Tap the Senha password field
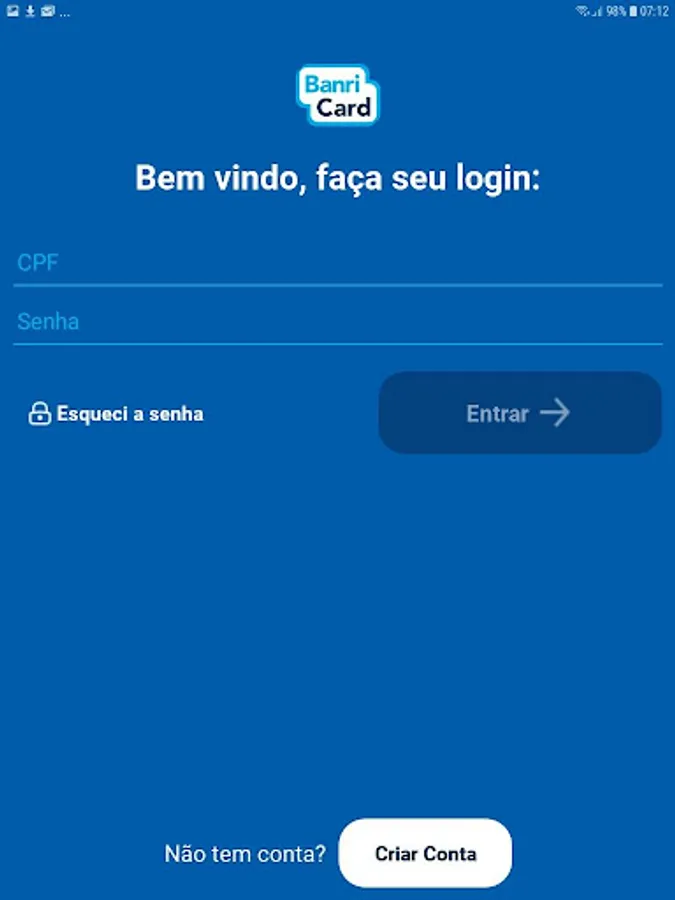Screen dimensions: 675x900 click(337, 323)
